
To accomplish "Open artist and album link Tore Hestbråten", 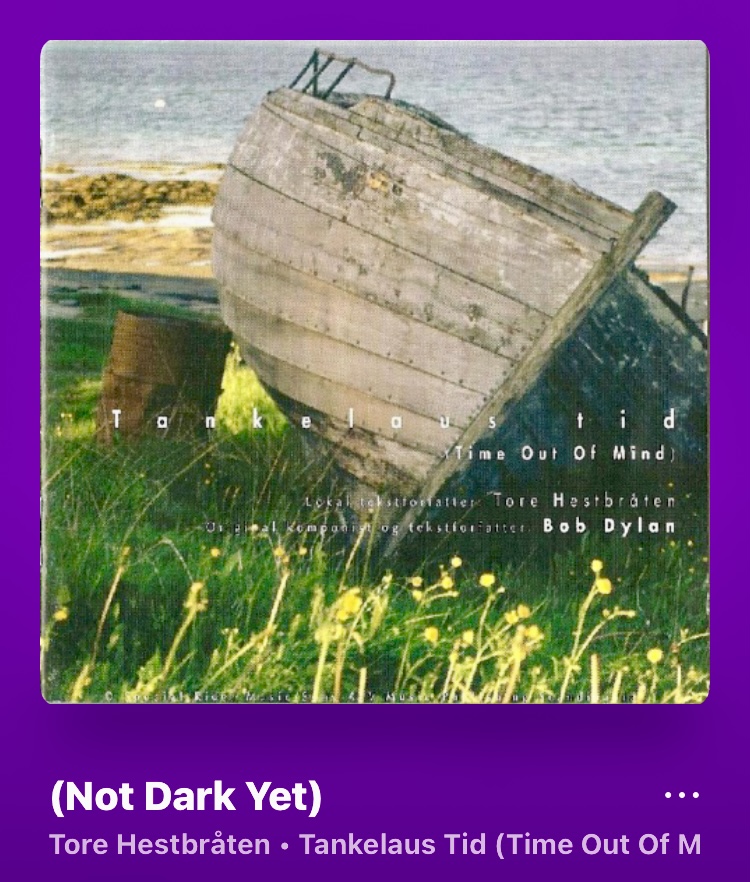I will [160, 845].
